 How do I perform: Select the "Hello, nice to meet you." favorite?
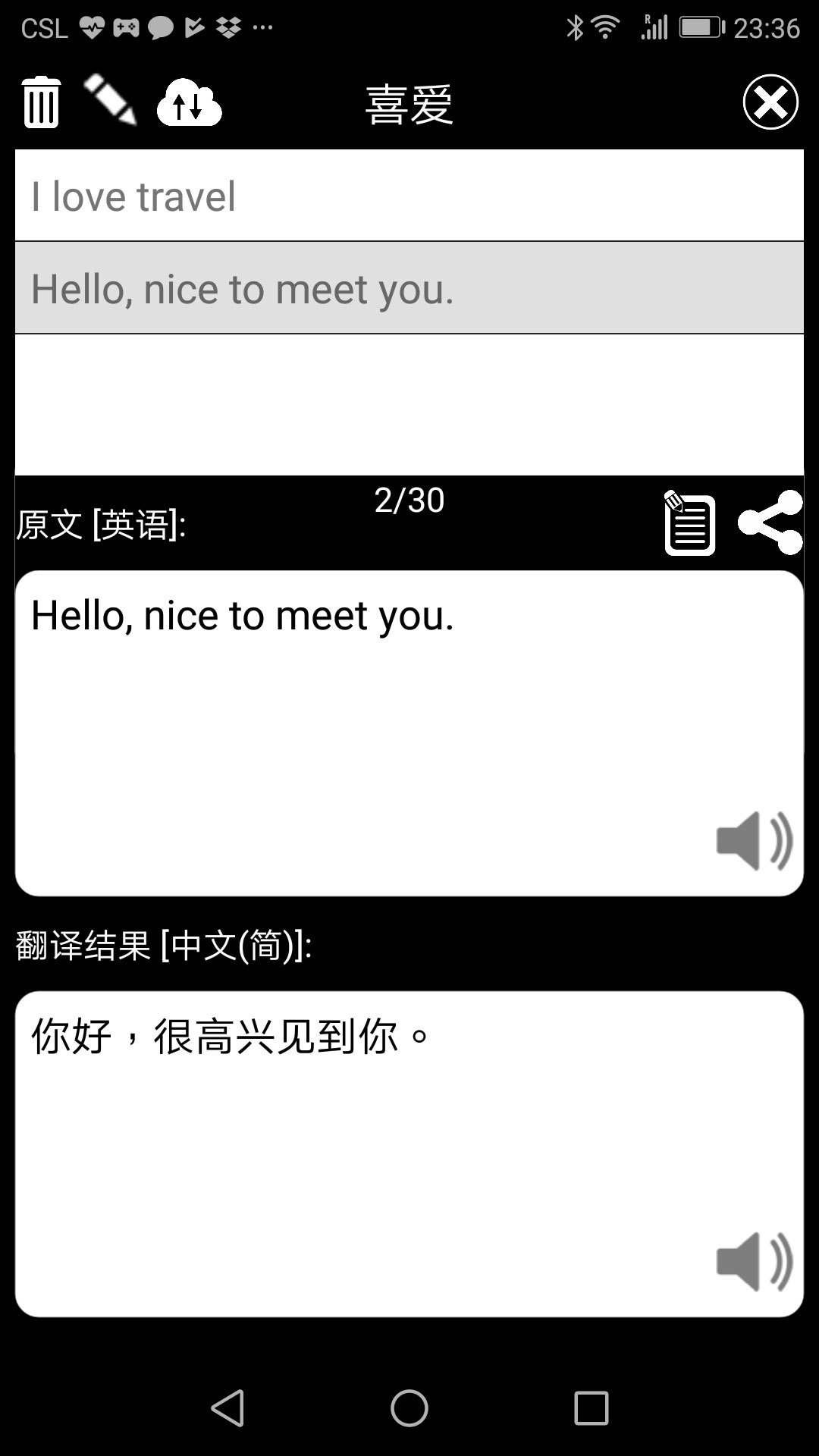(409, 288)
